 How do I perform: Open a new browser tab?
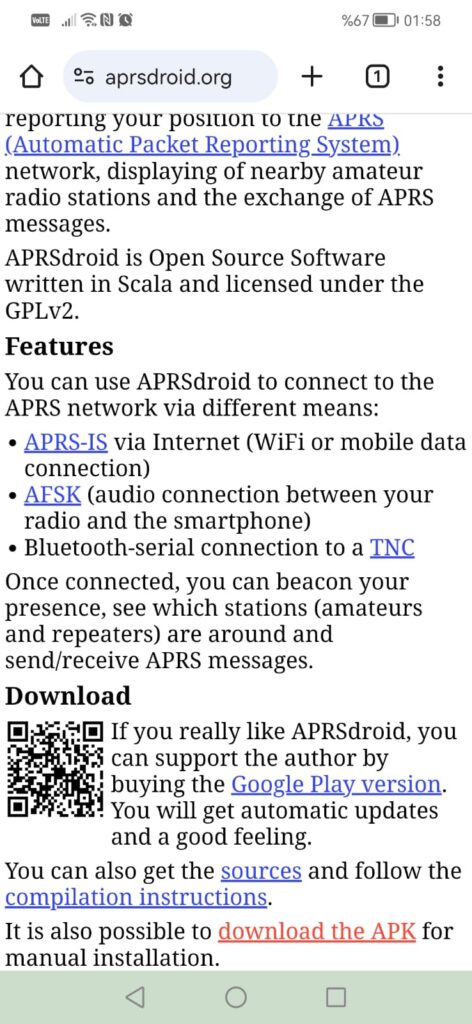tap(312, 76)
